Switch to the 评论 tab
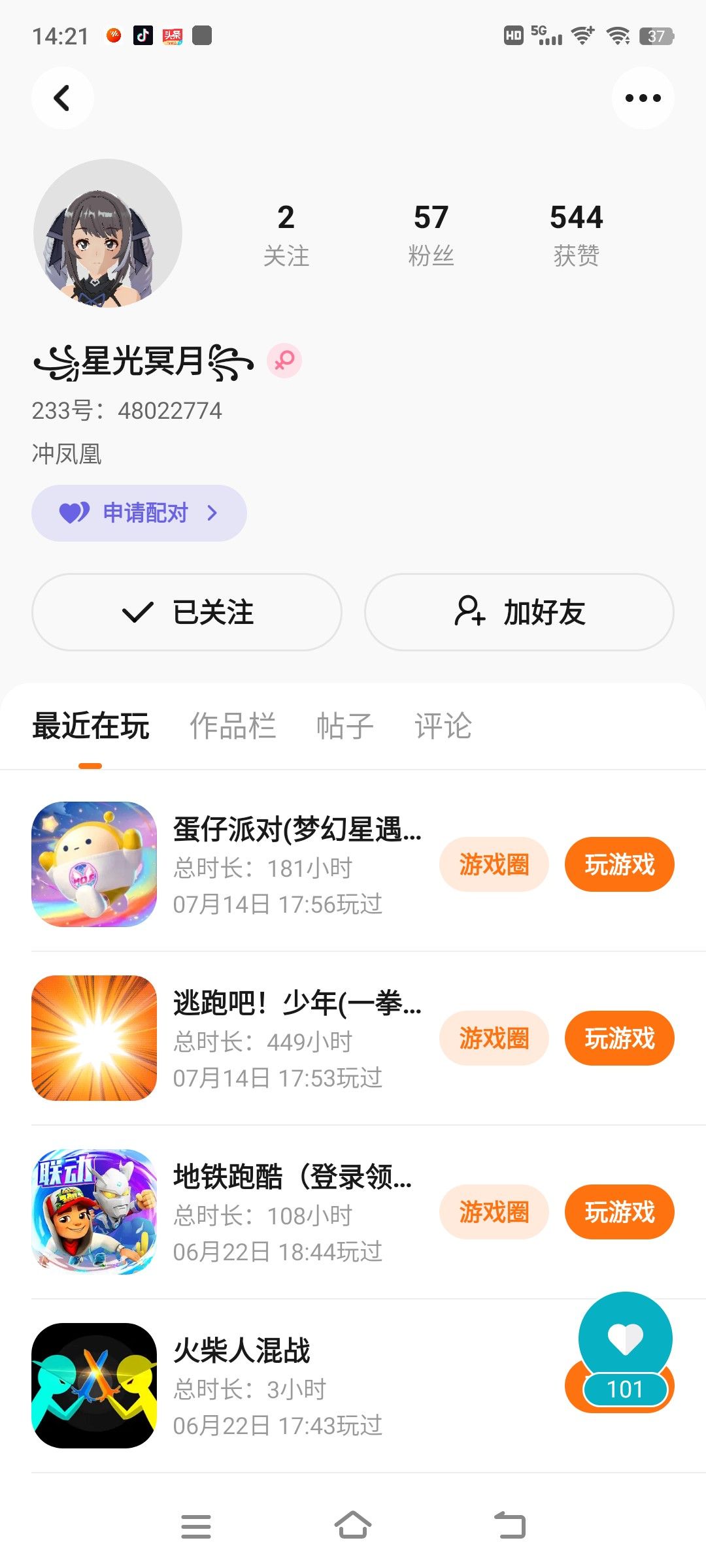Viewport: 706px width, 1568px height. pyautogui.click(x=443, y=726)
